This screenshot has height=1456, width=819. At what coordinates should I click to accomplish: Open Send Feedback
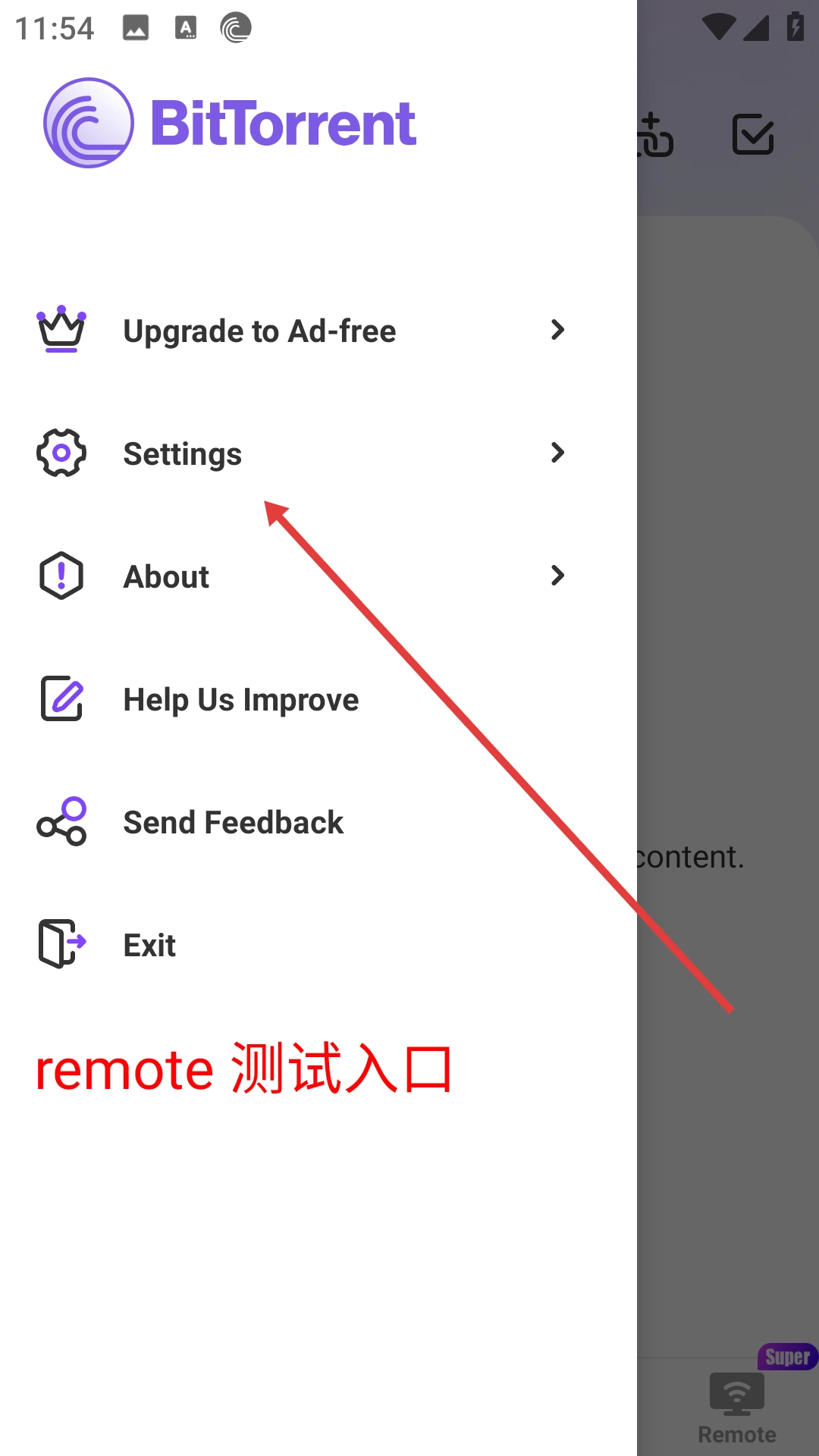coord(234,822)
